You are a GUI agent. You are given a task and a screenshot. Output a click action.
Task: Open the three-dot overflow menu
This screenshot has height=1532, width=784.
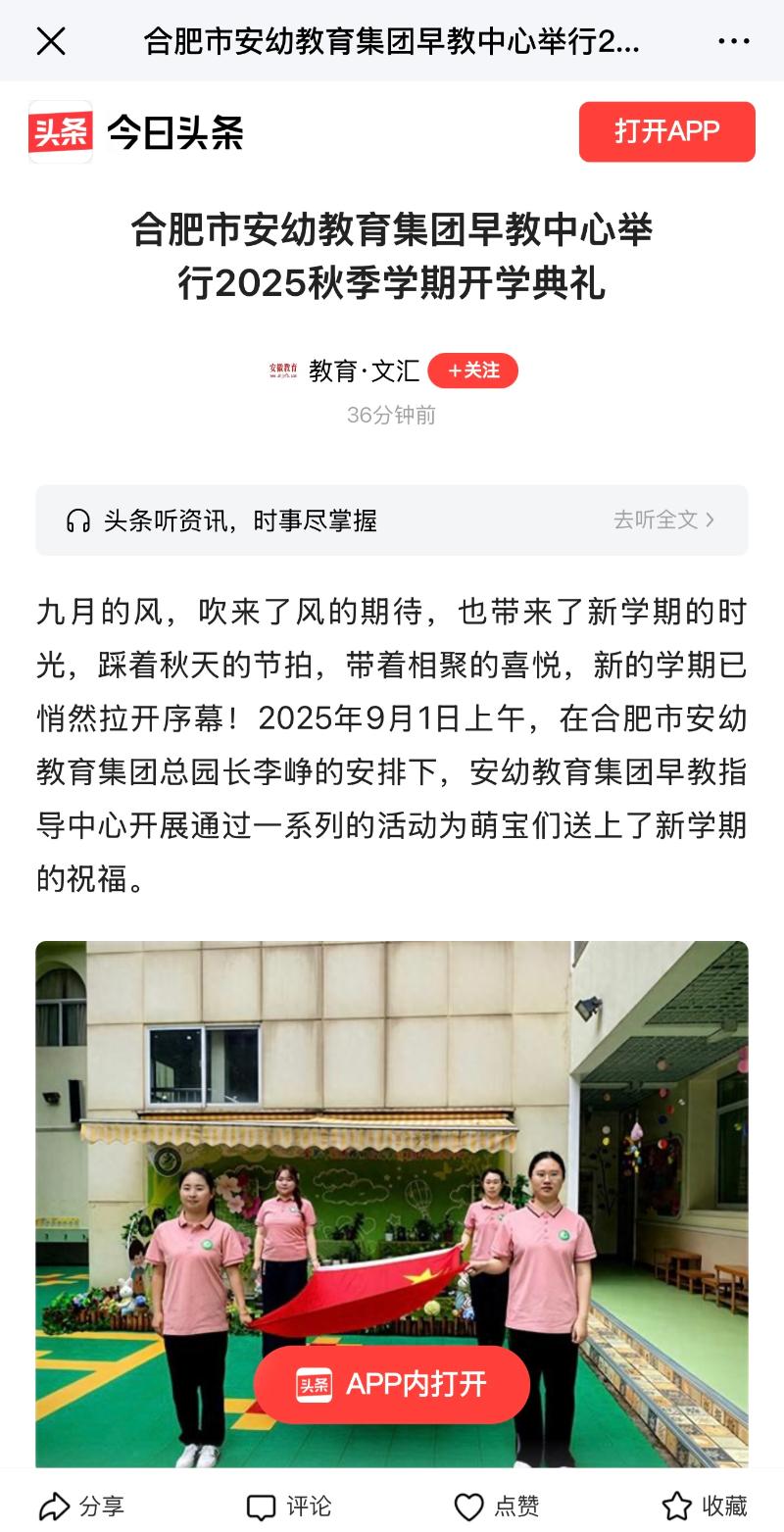(x=733, y=41)
